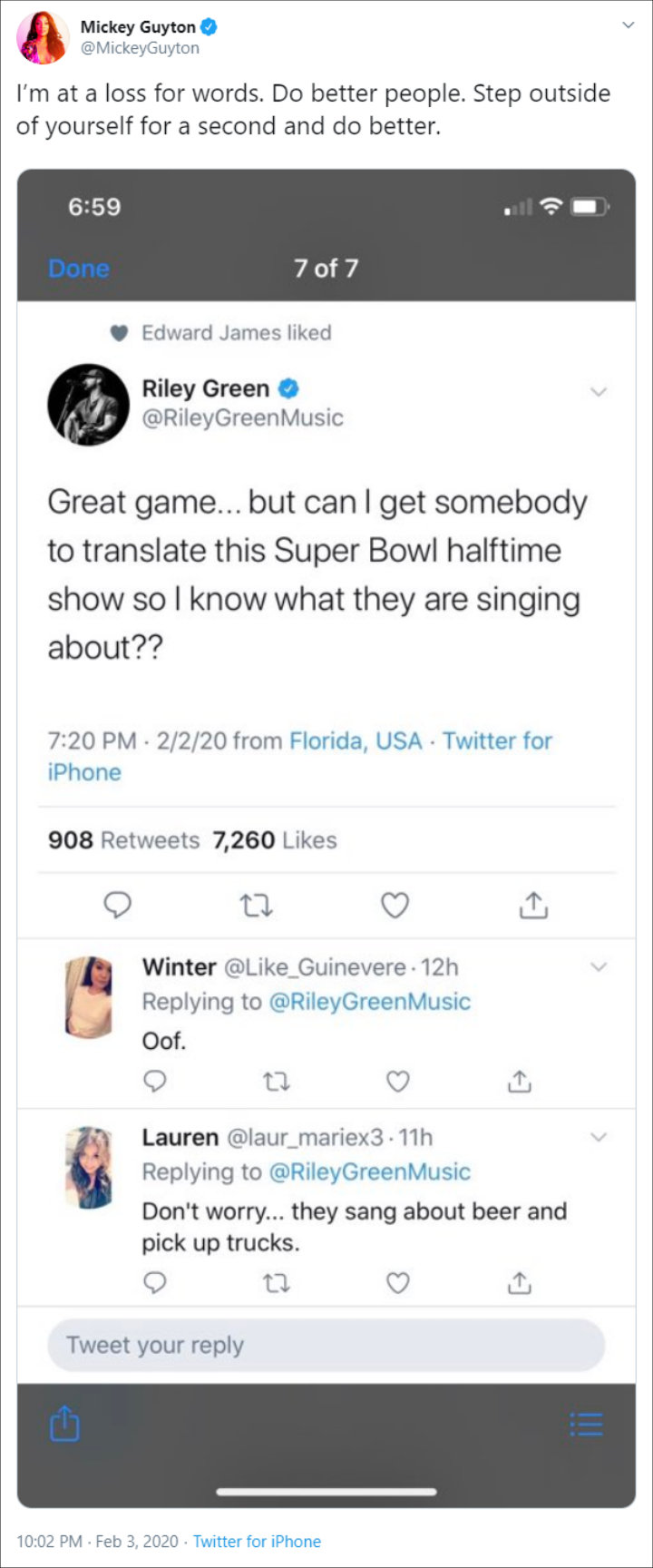Viewport: 653px width, 1568px height.
Task: View Mickey Guyton's profile picture
Action: [x=41, y=36]
